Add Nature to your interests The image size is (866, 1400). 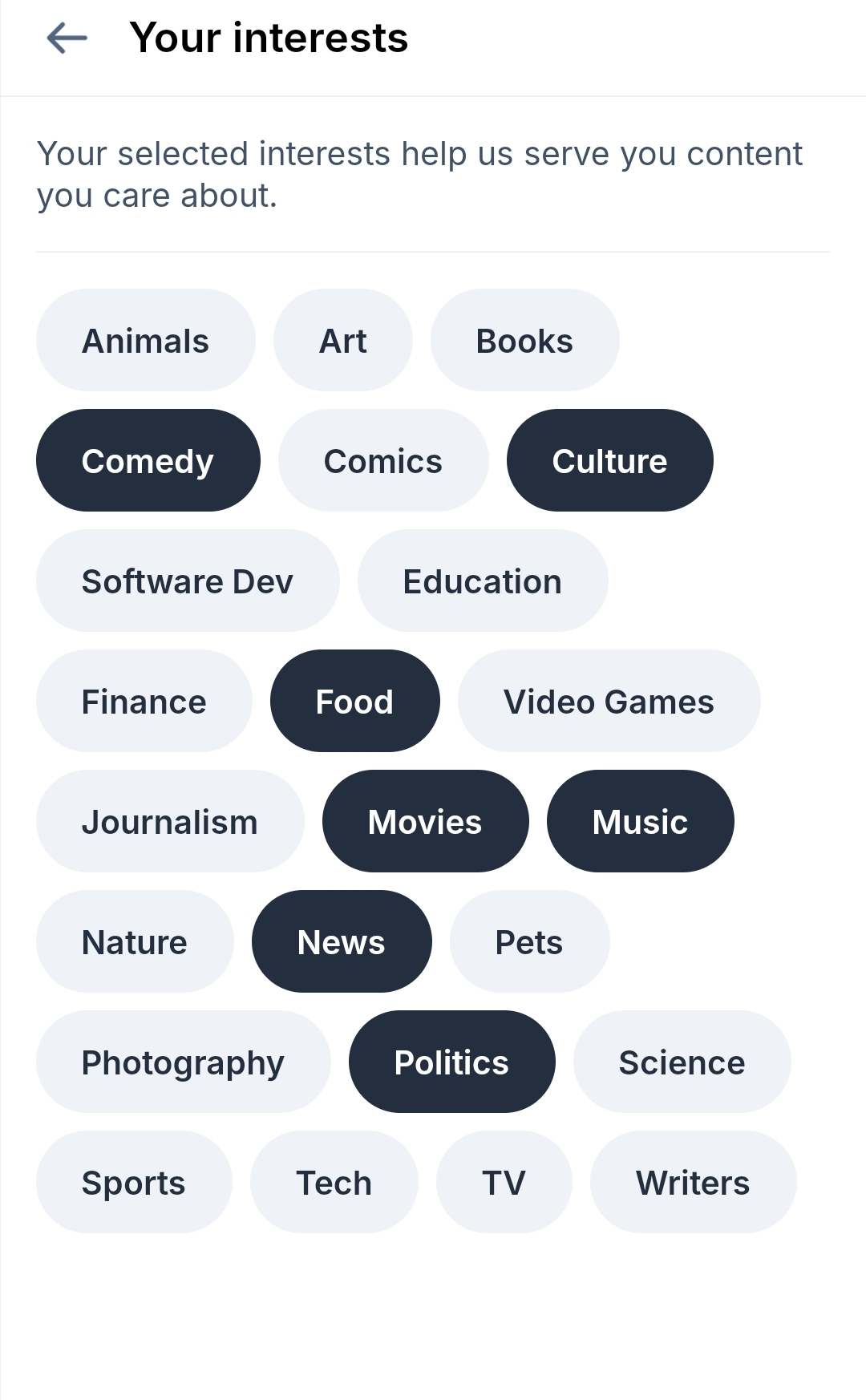134,942
